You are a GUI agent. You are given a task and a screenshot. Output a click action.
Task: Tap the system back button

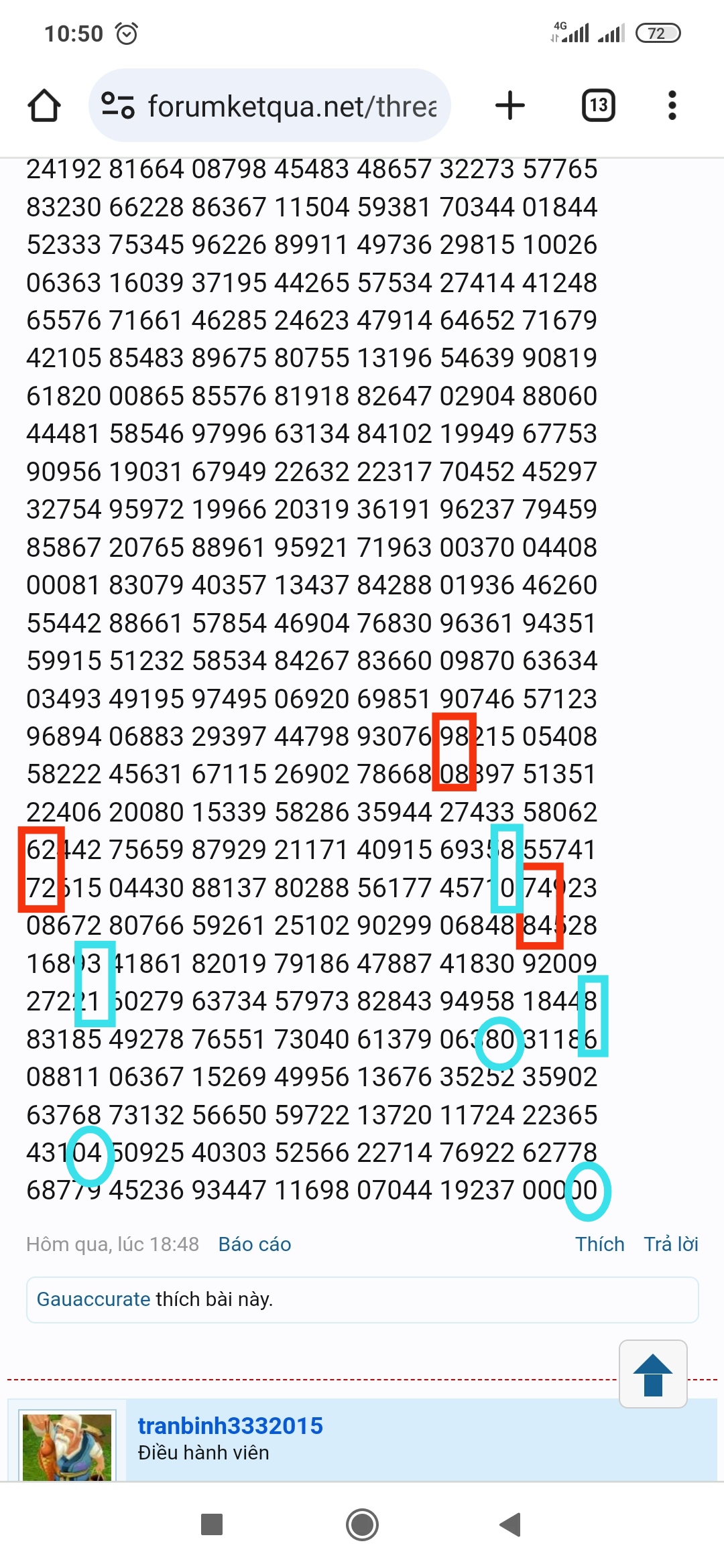(x=511, y=1524)
